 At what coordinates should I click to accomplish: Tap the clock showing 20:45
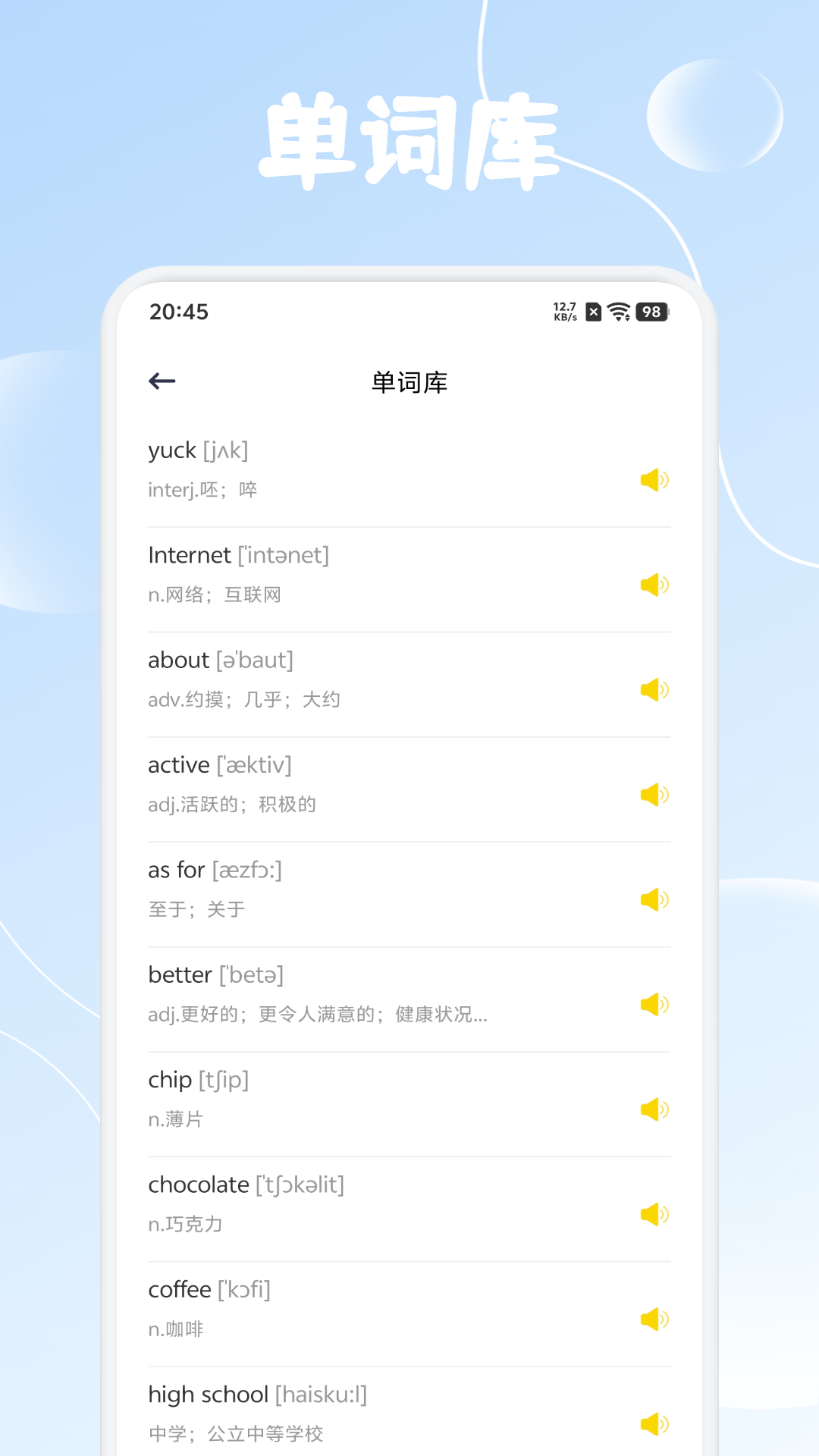180,312
